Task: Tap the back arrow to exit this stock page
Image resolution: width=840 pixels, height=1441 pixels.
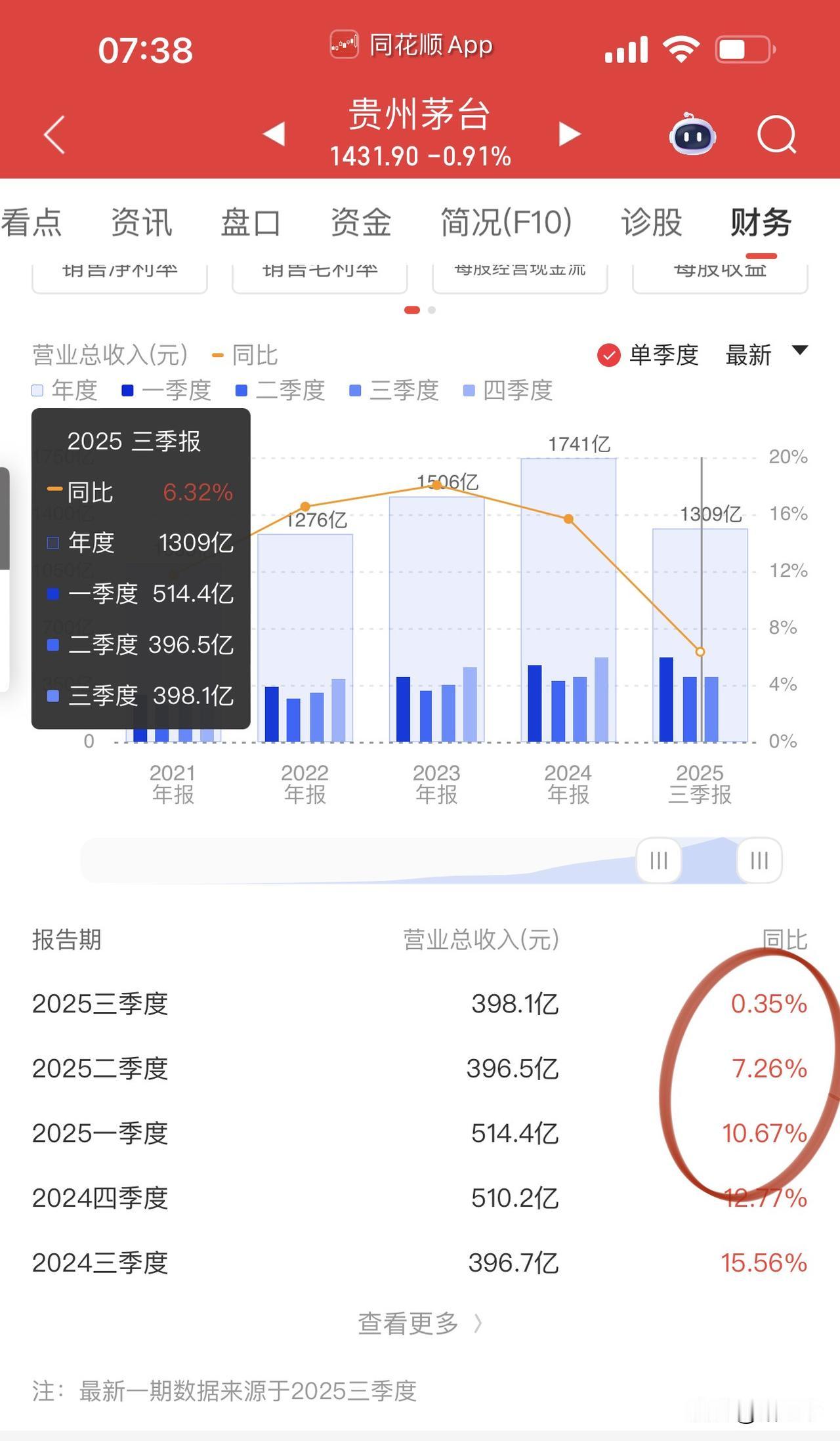Action: tap(54, 135)
